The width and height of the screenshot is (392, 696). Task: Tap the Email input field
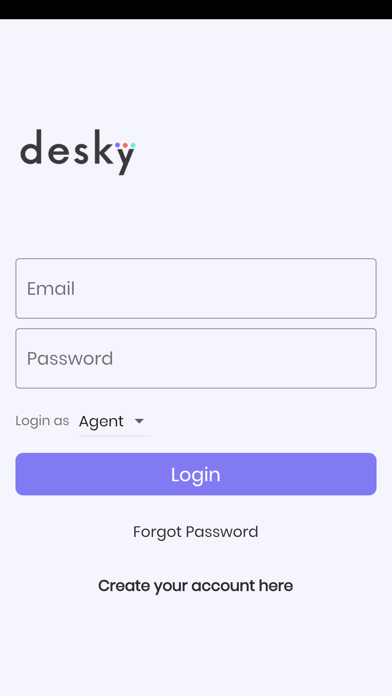click(x=196, y=289)
